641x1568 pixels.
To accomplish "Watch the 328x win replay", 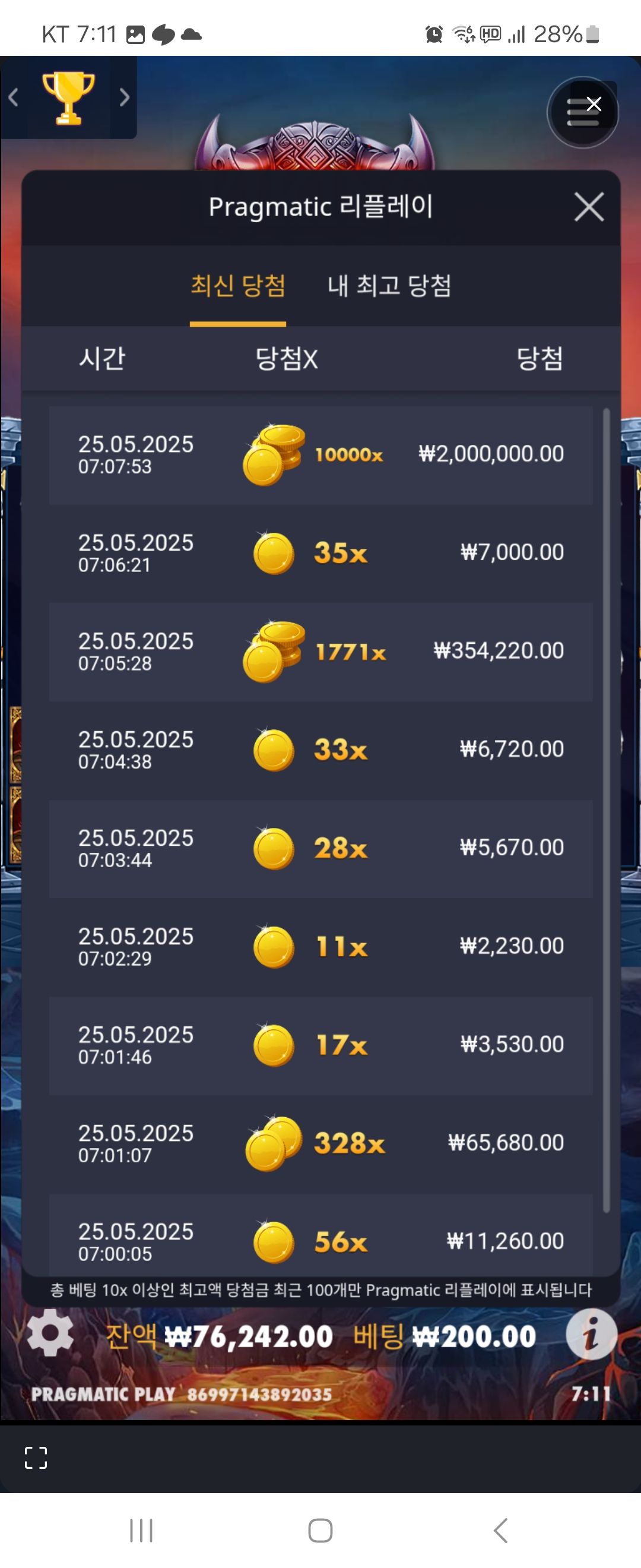I will point(320,1143).
